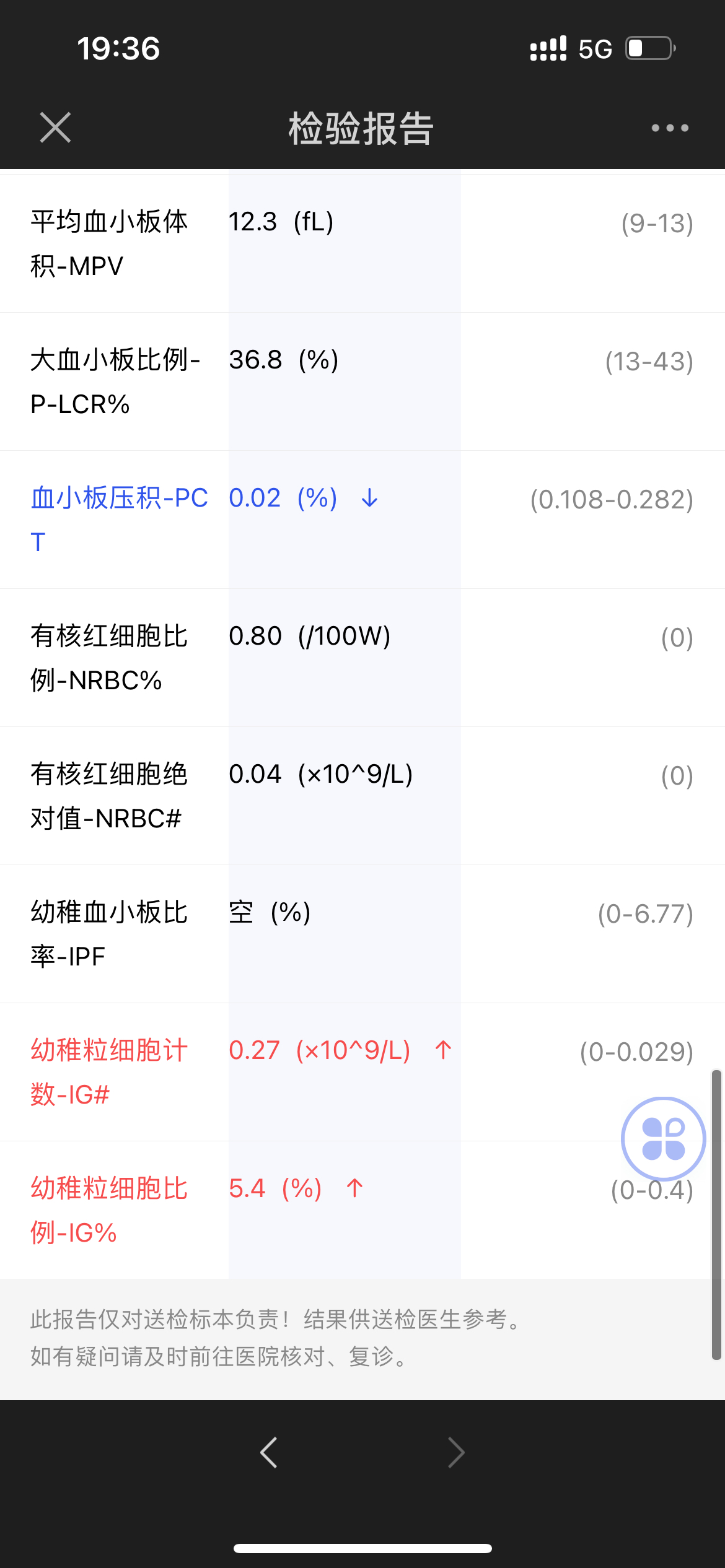
Task: Open the three-dot more options menu
Action: 670,128
